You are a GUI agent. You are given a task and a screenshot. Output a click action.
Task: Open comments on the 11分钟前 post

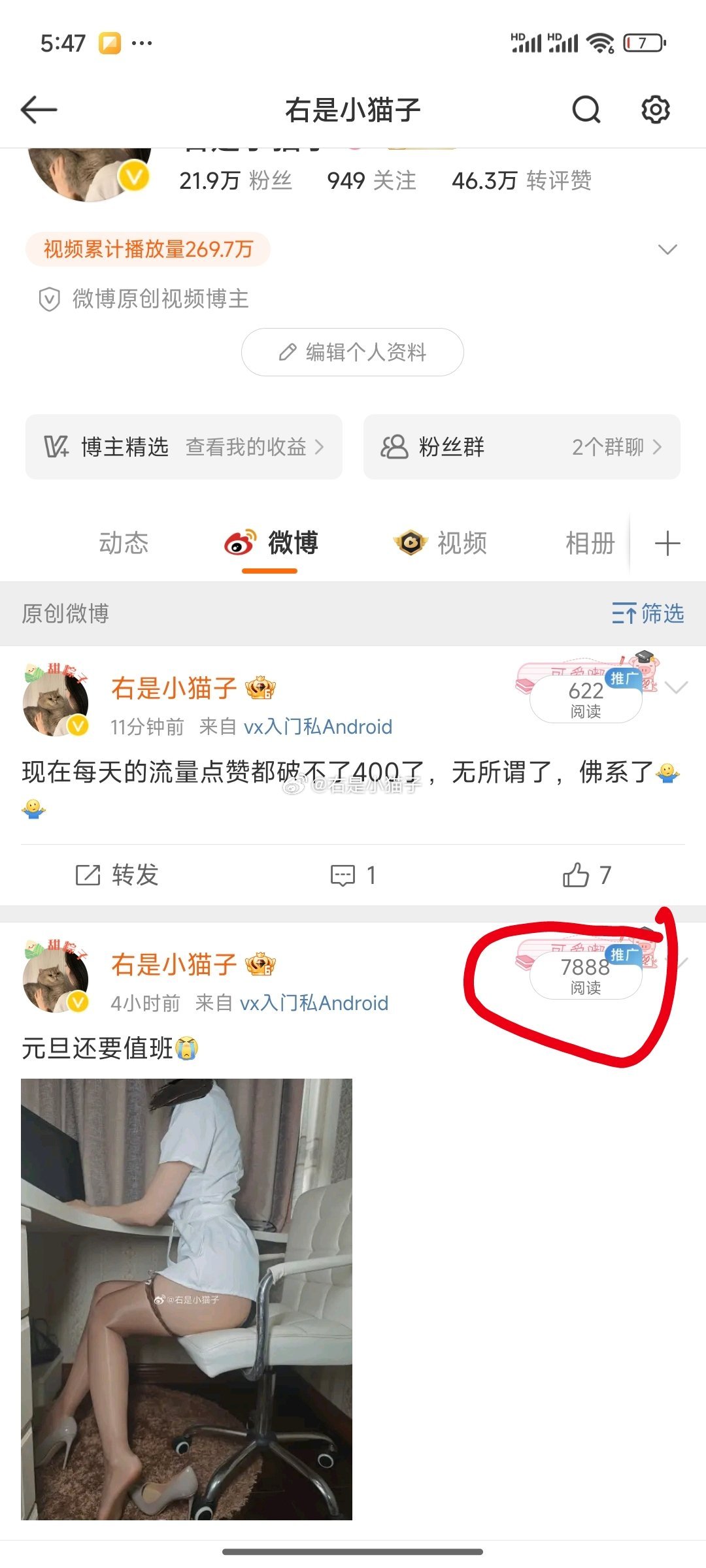352,875
